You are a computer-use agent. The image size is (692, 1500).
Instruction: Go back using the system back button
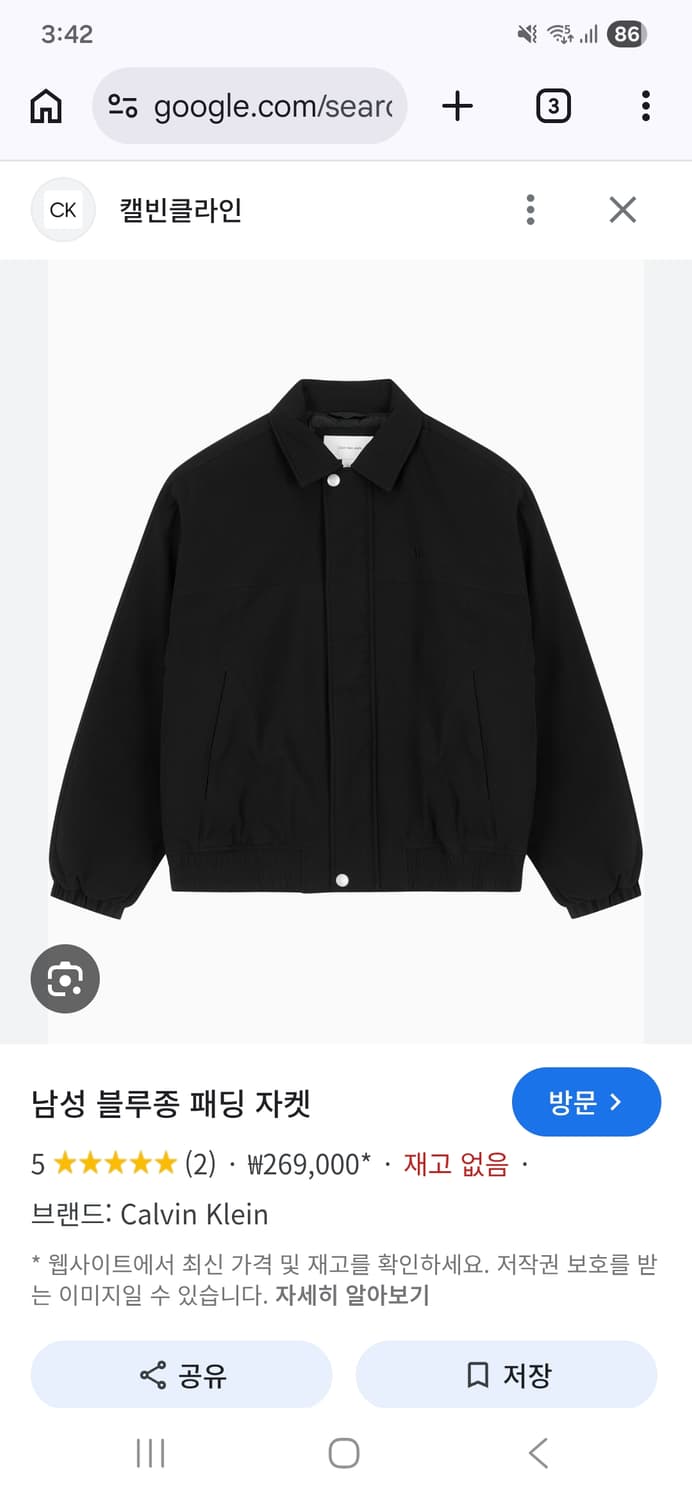[x=538, y=1453]
